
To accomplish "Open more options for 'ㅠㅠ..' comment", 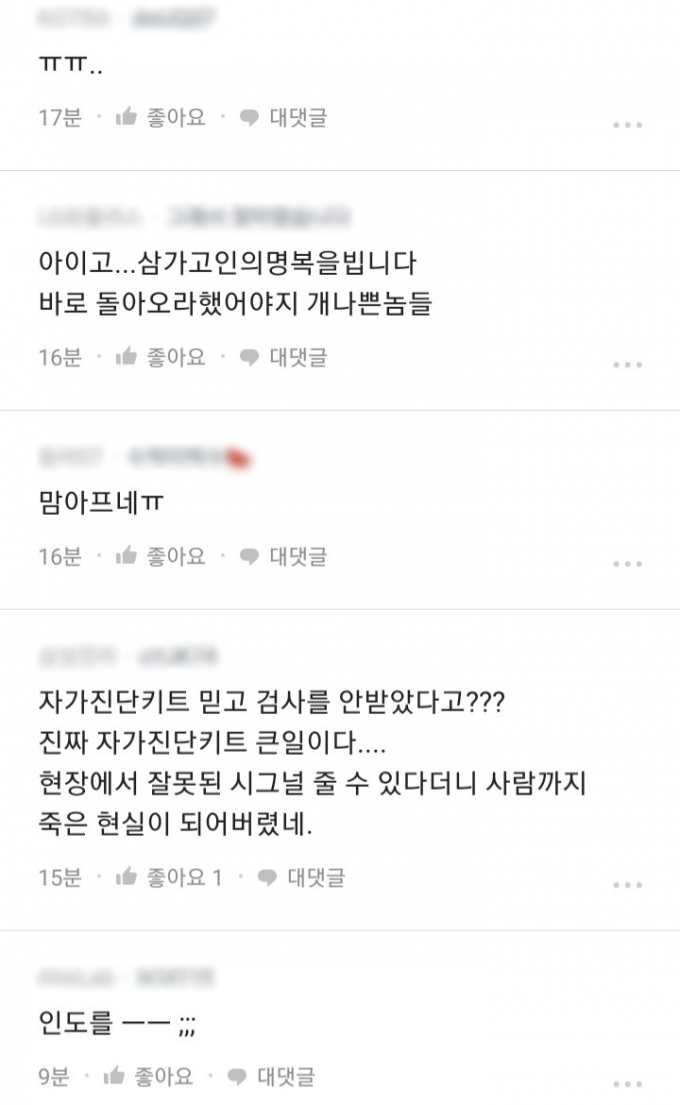I will coord(627,125).
